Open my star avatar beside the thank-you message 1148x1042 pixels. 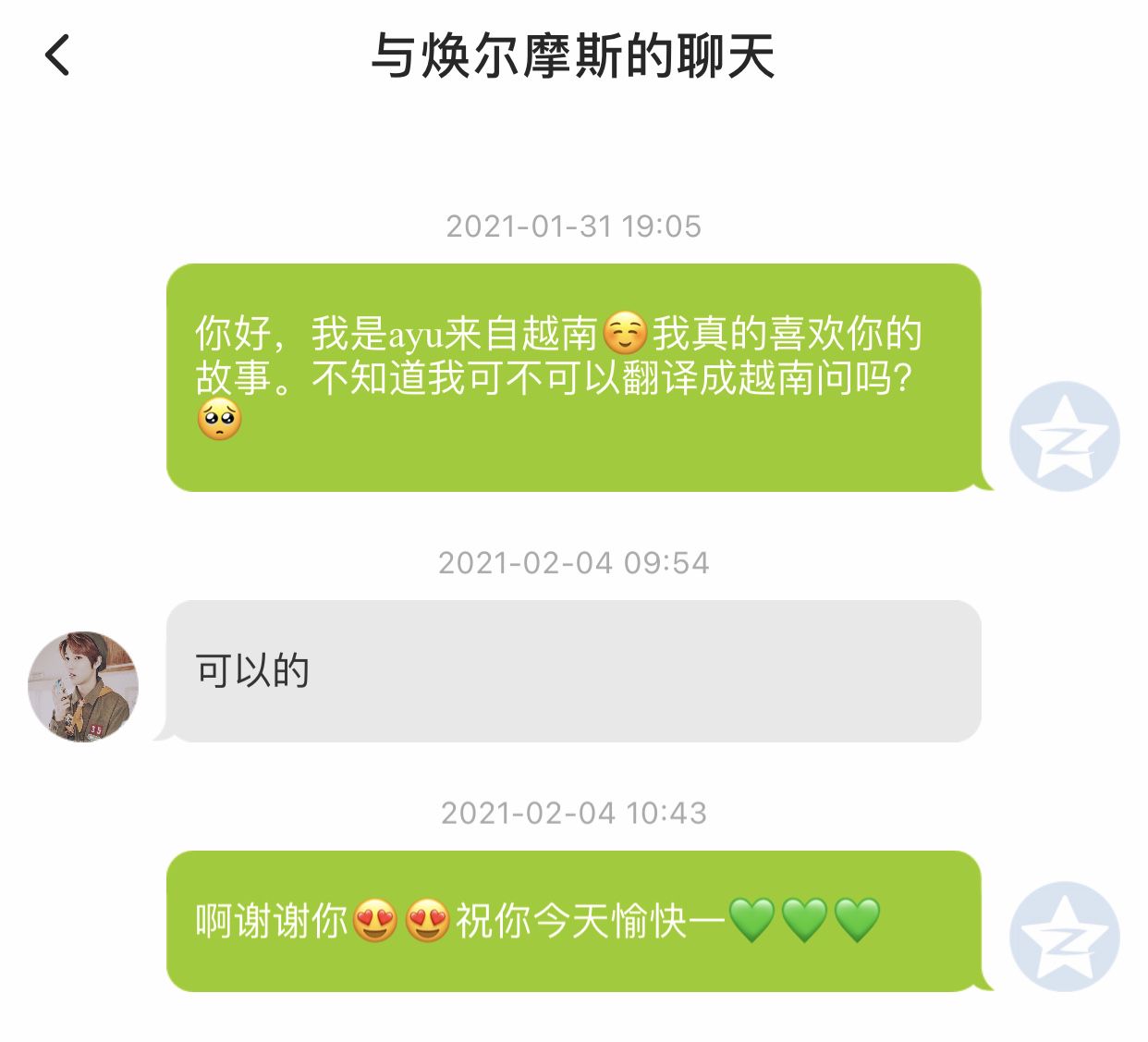1064,936
